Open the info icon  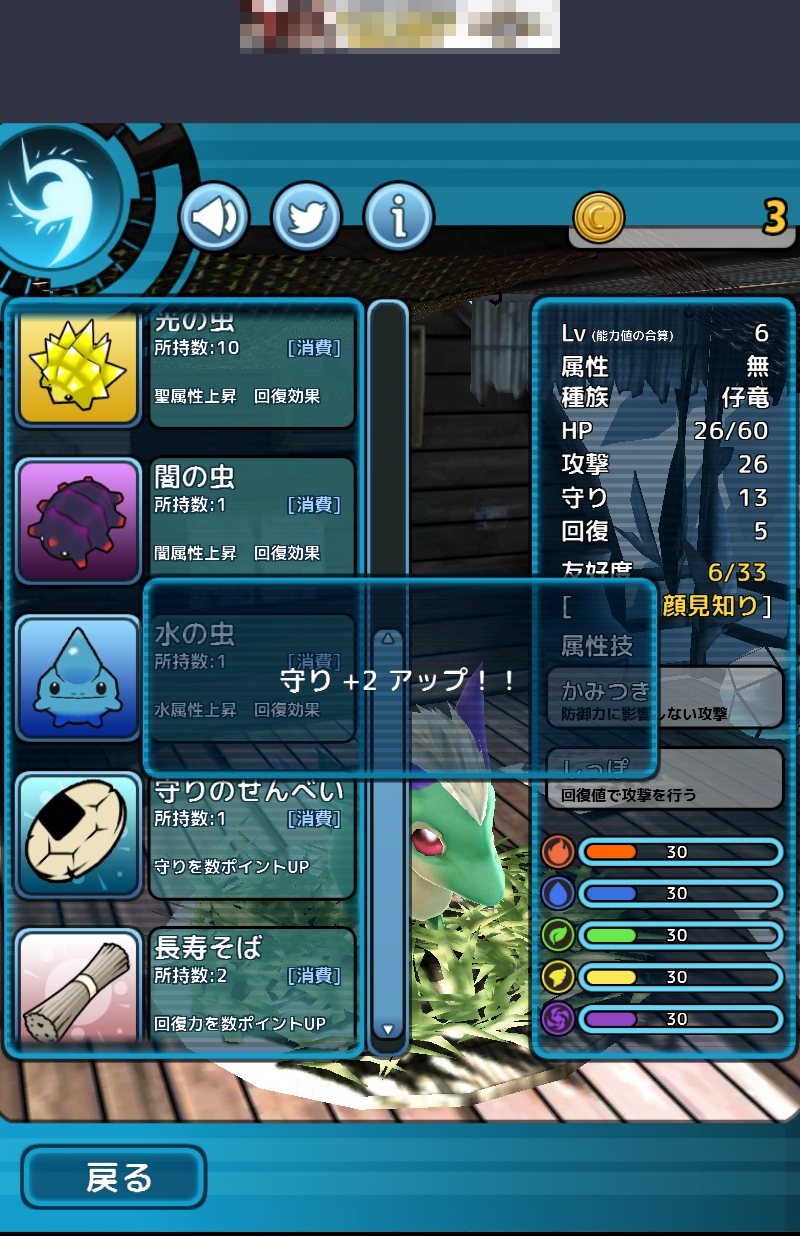tap(398, 216)
